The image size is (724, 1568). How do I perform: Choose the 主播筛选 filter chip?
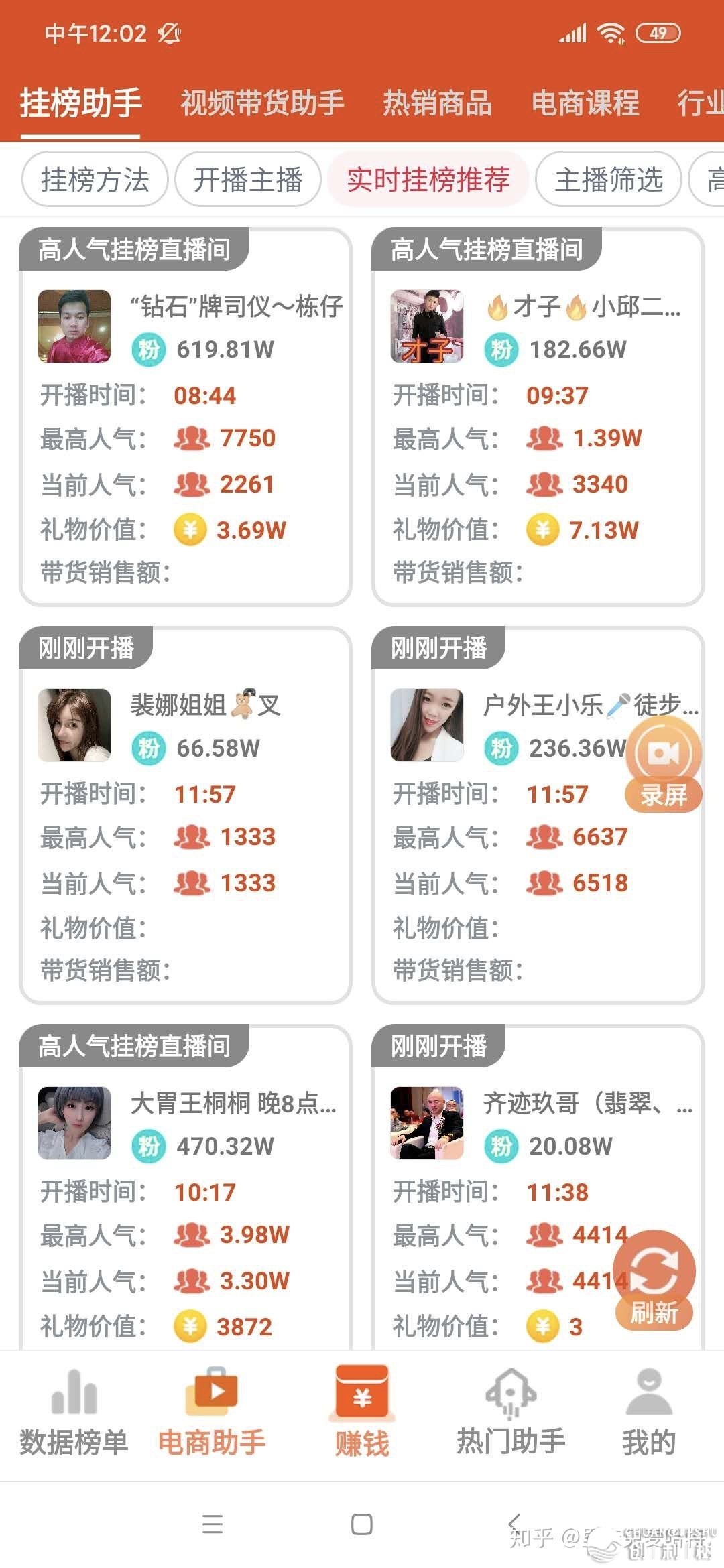[609, 180]
